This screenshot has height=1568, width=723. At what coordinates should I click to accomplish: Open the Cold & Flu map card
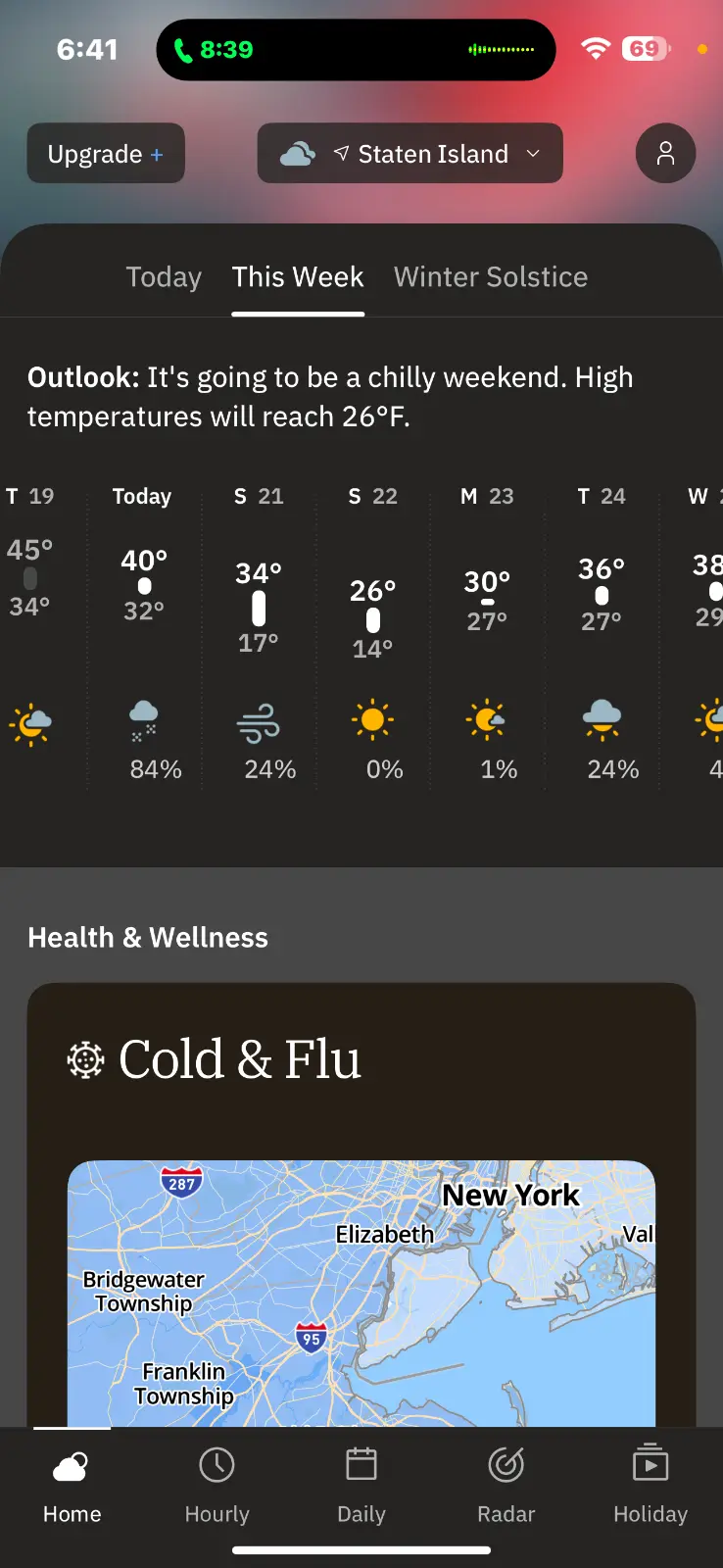361,1292
